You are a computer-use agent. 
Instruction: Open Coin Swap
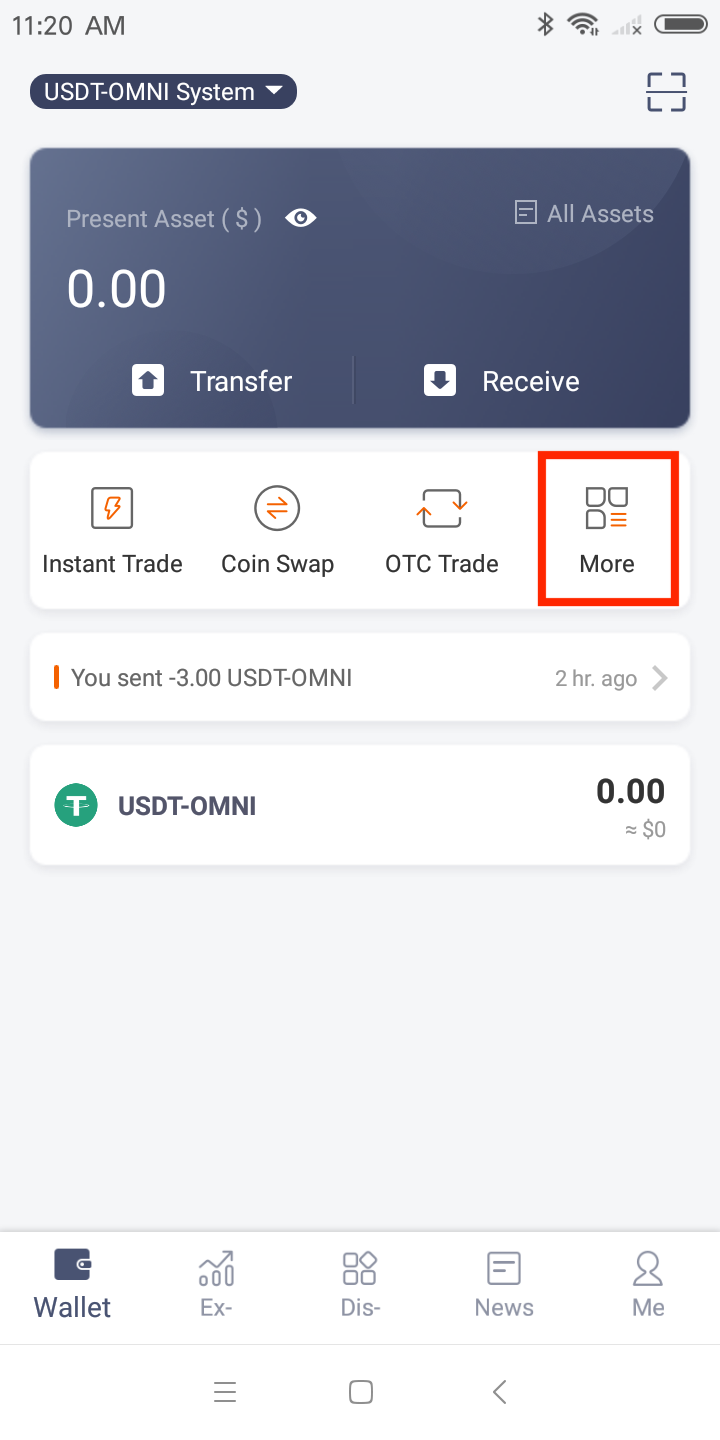277,530
